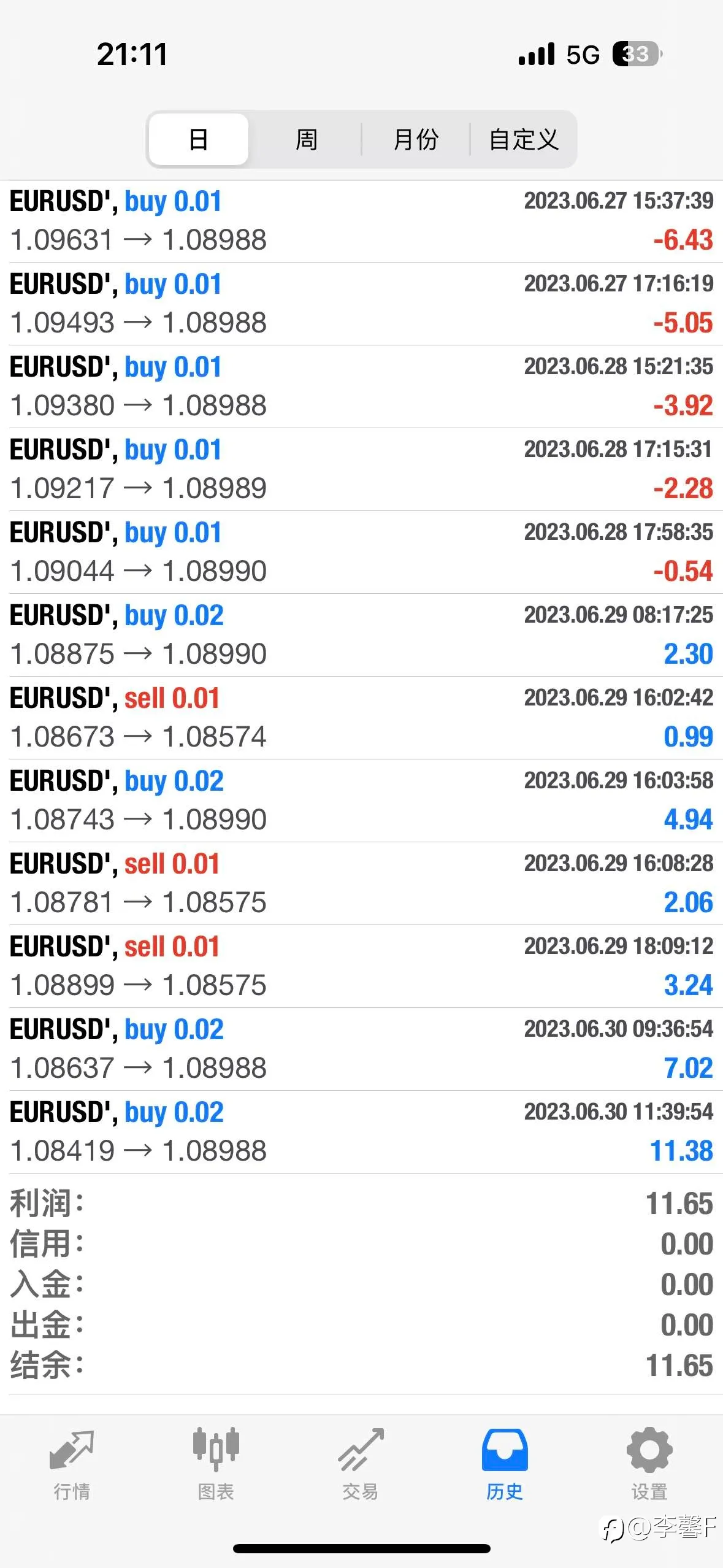Open the 交易 trade tab
The image size is (723, 1568).
(361, 1464)
